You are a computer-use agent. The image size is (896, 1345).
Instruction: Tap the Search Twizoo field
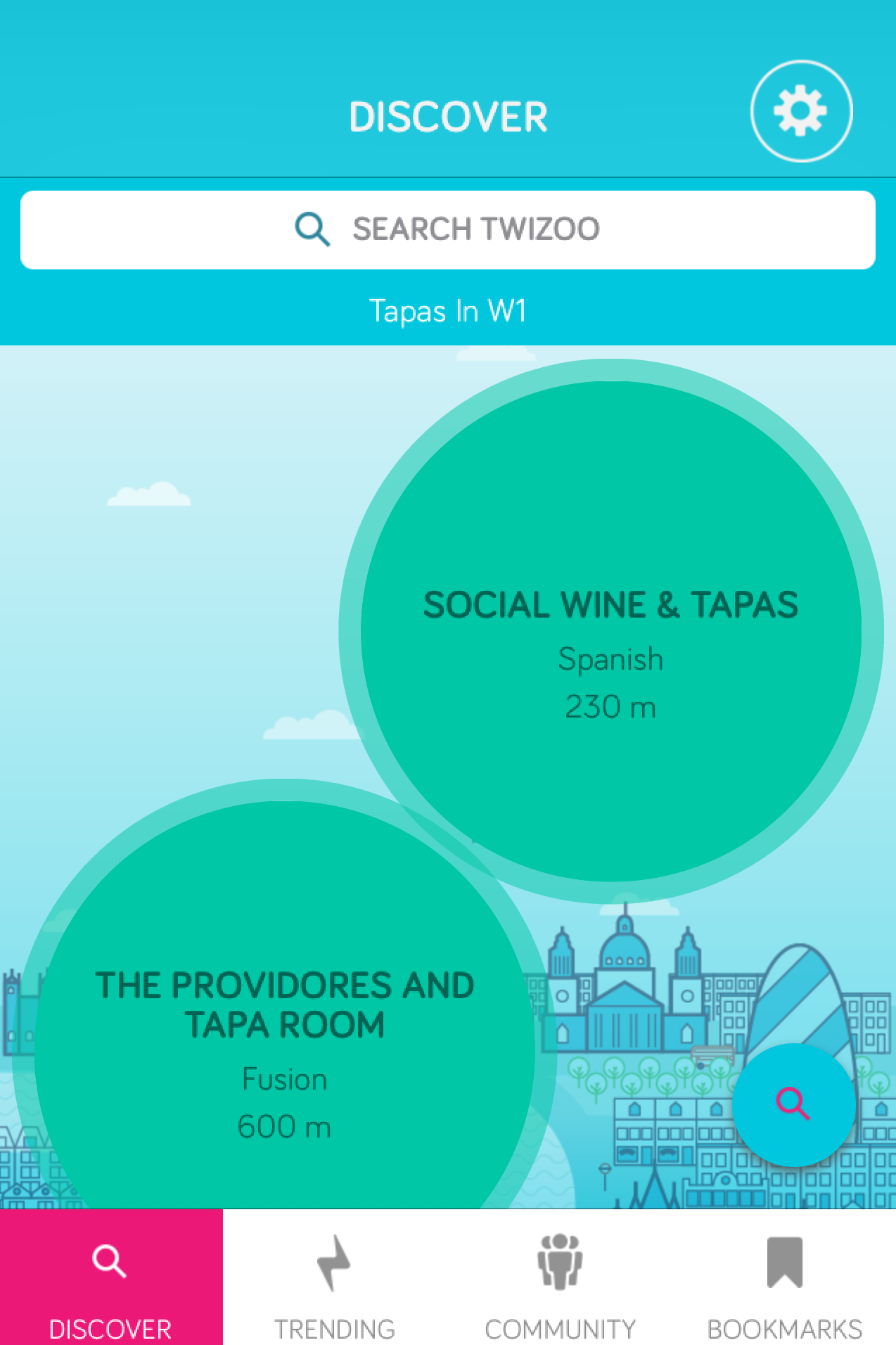pyautogui.click(x=448, y=230)
